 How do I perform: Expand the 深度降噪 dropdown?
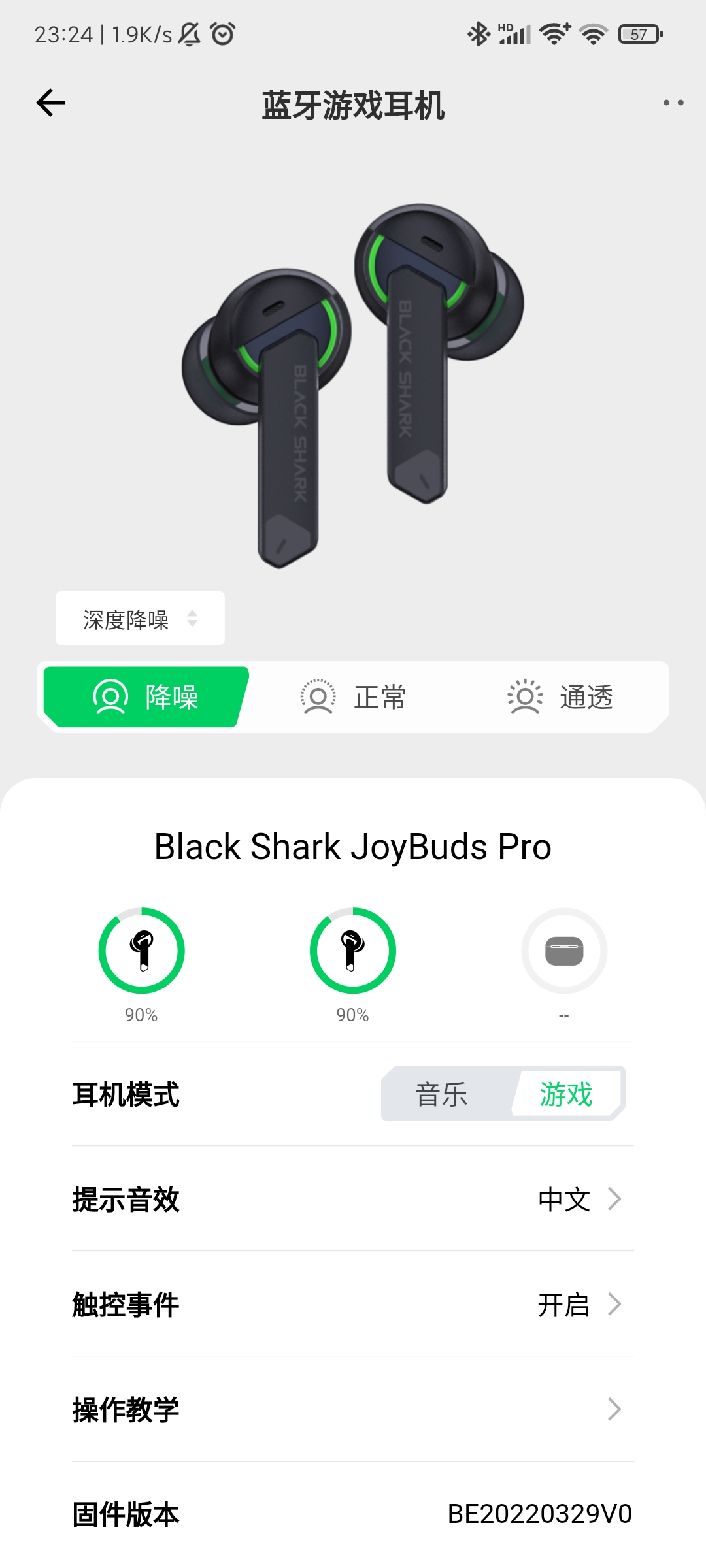[140, 619]
